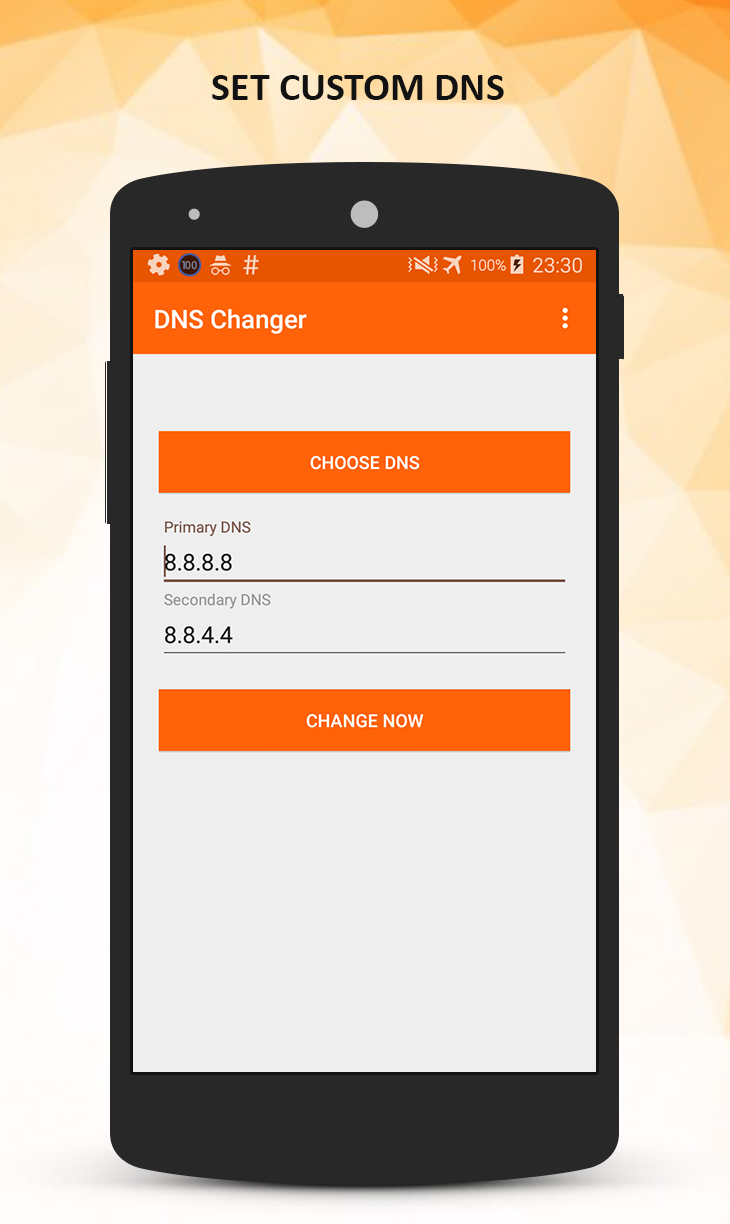Click the 100% battery percentage text
The height and width of the screenshot is (1224, 730).
tap(487, 265)
